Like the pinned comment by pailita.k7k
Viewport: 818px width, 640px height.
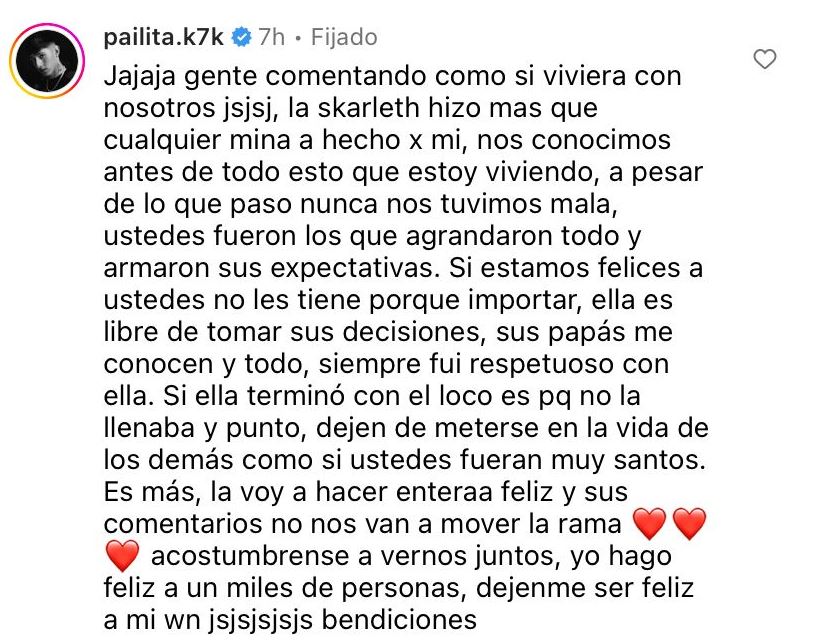tap(765, 60)
